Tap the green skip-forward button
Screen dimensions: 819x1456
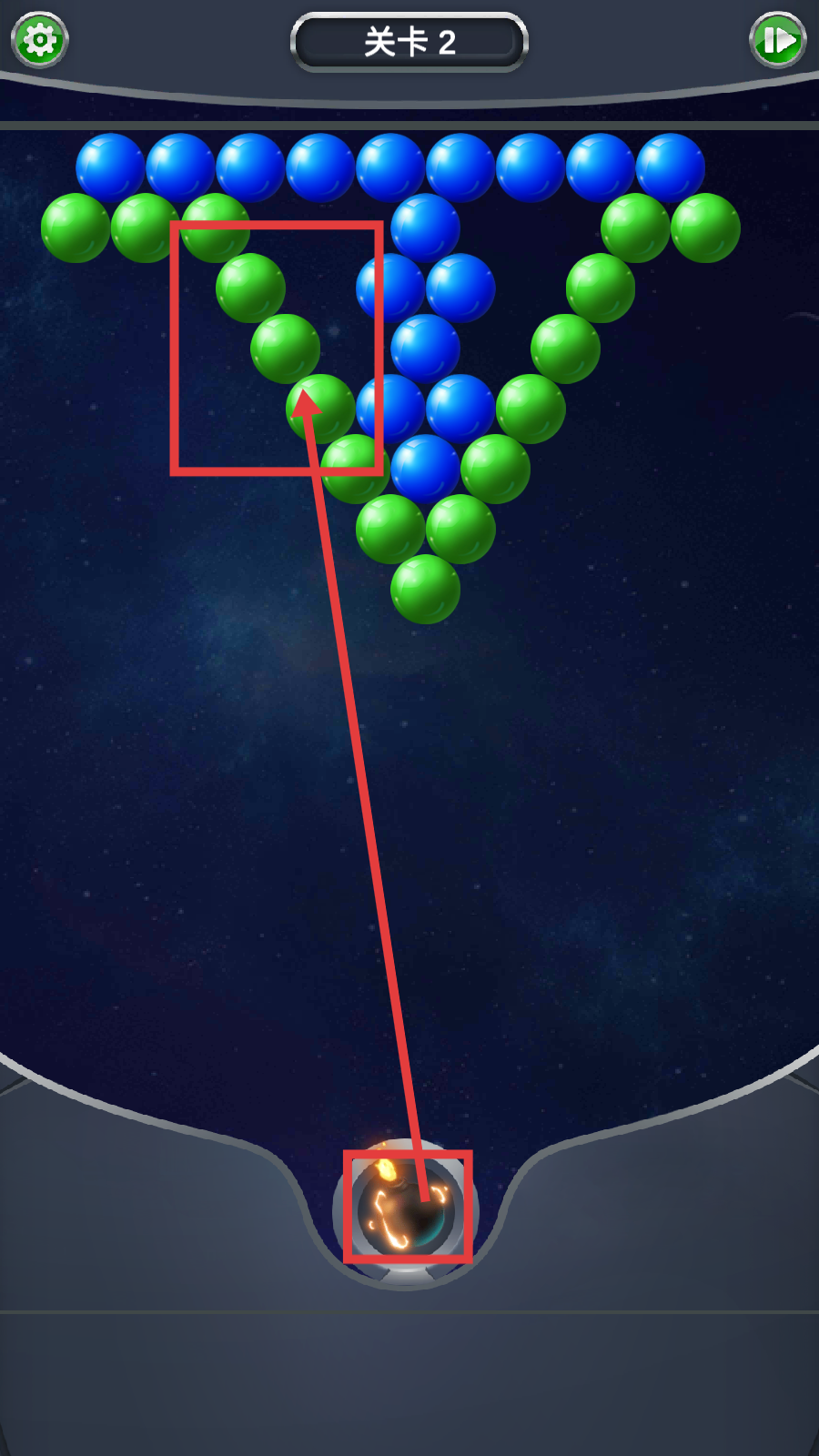pyautogui.click(x=777, y=40)
